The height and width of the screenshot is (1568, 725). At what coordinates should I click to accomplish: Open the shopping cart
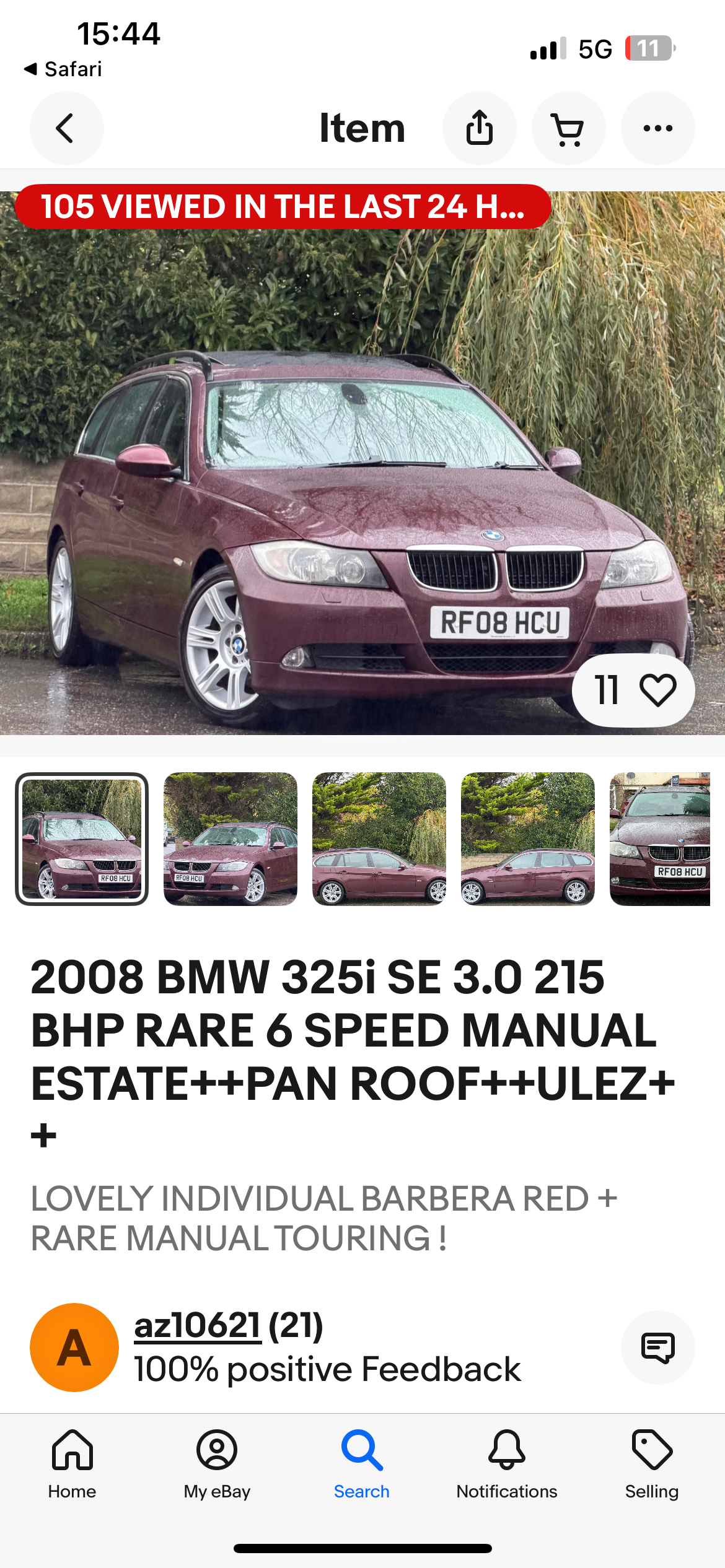coord(568,128)
